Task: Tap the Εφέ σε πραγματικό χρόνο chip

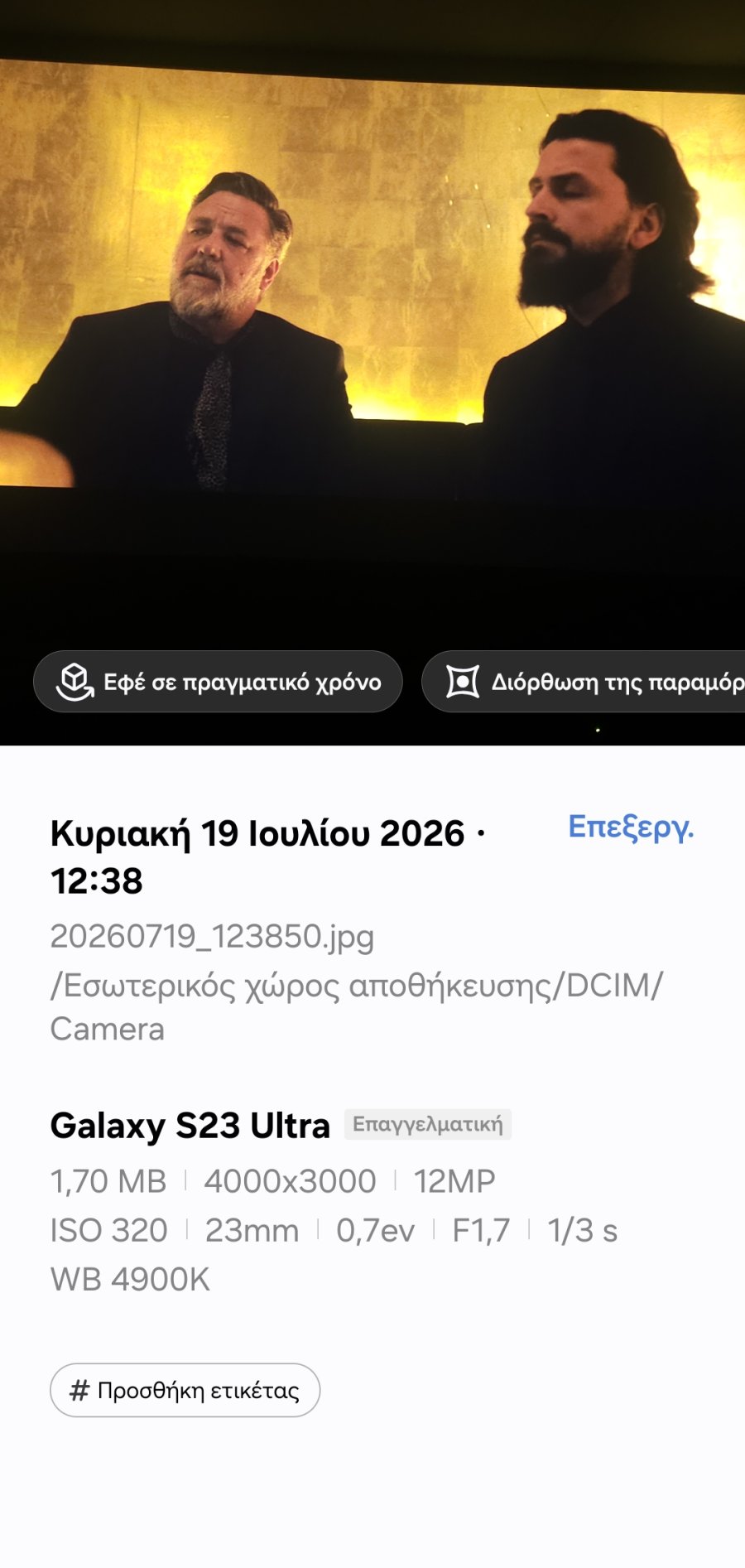Action: (x=218, y=682)
